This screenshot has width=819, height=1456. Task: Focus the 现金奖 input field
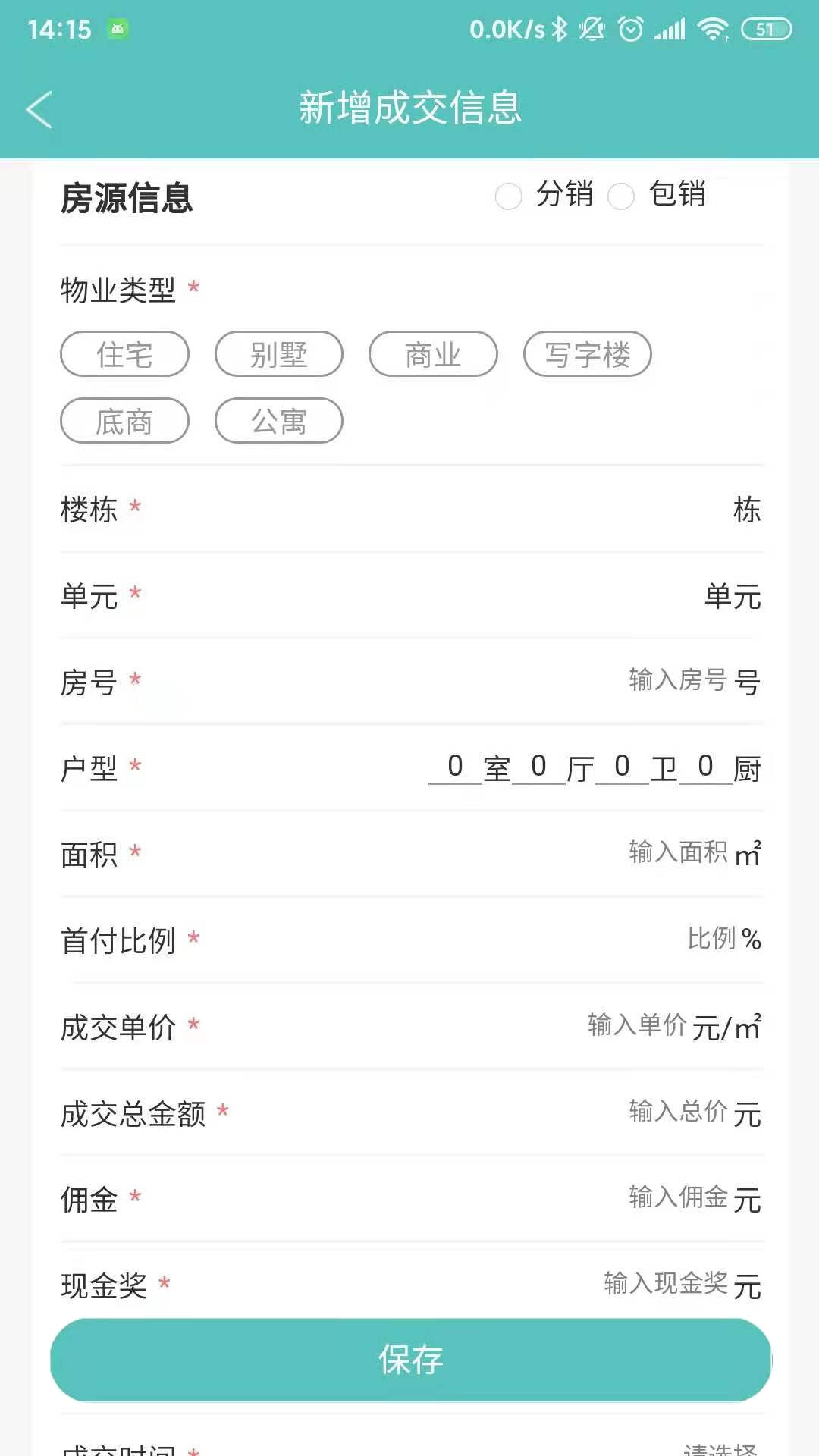[x=665, y=1283]
